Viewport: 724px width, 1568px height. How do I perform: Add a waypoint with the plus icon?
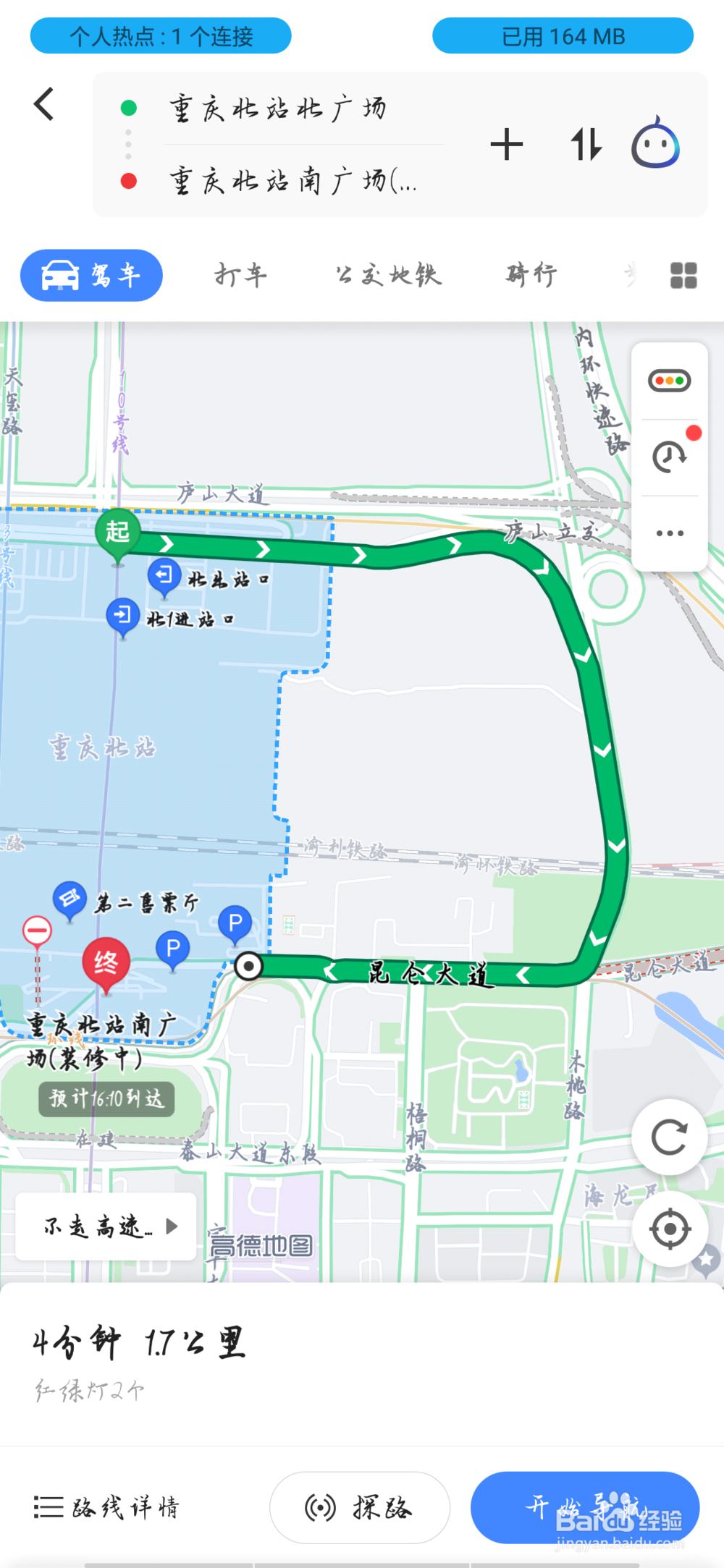(507, 145)
